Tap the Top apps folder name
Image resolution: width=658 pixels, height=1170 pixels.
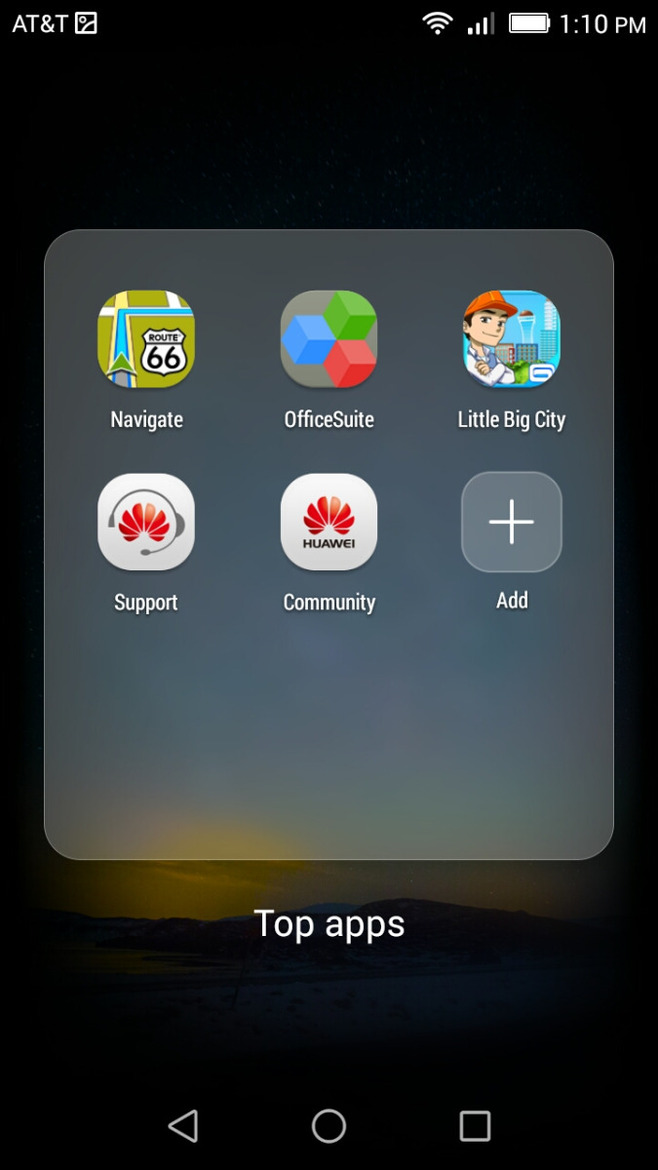(329, 923)
